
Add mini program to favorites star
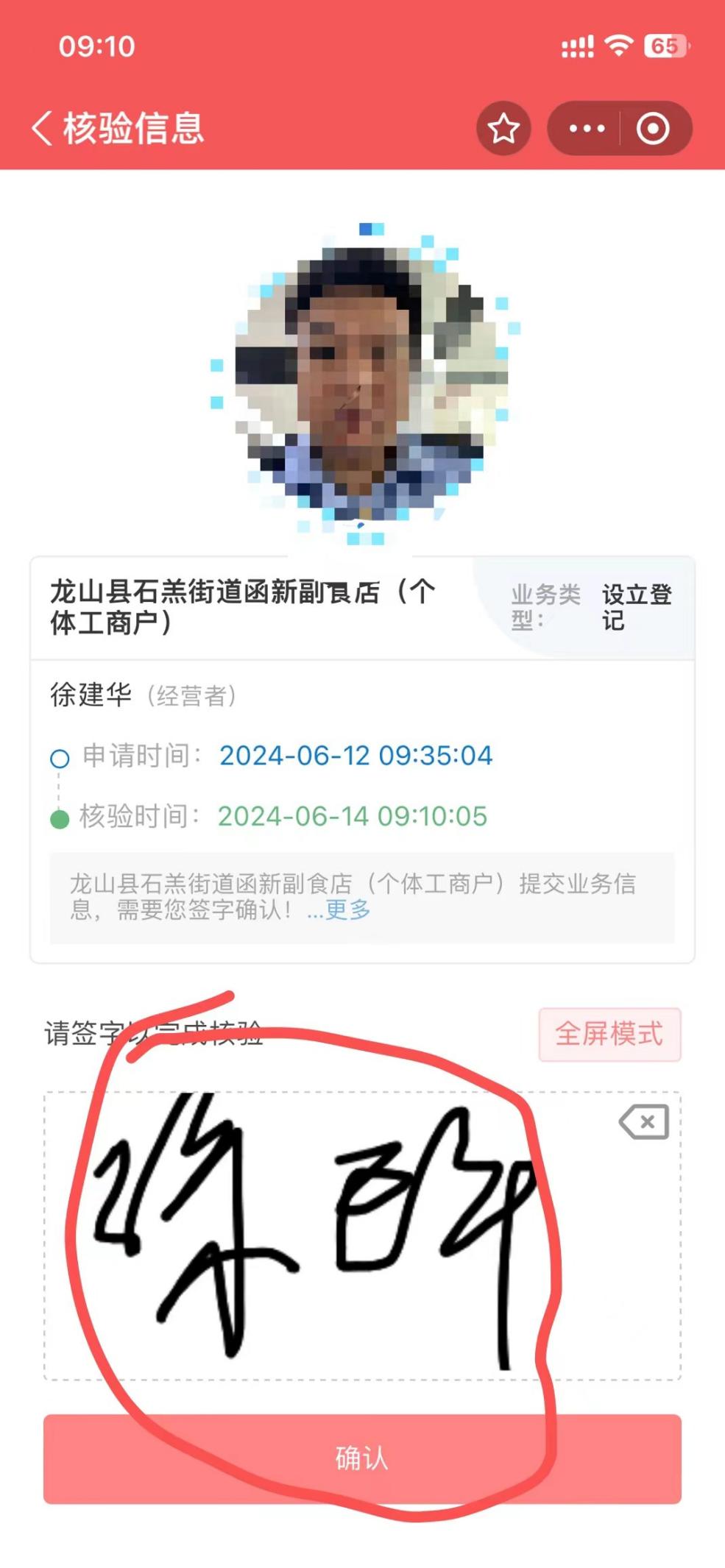pos(503,129)
